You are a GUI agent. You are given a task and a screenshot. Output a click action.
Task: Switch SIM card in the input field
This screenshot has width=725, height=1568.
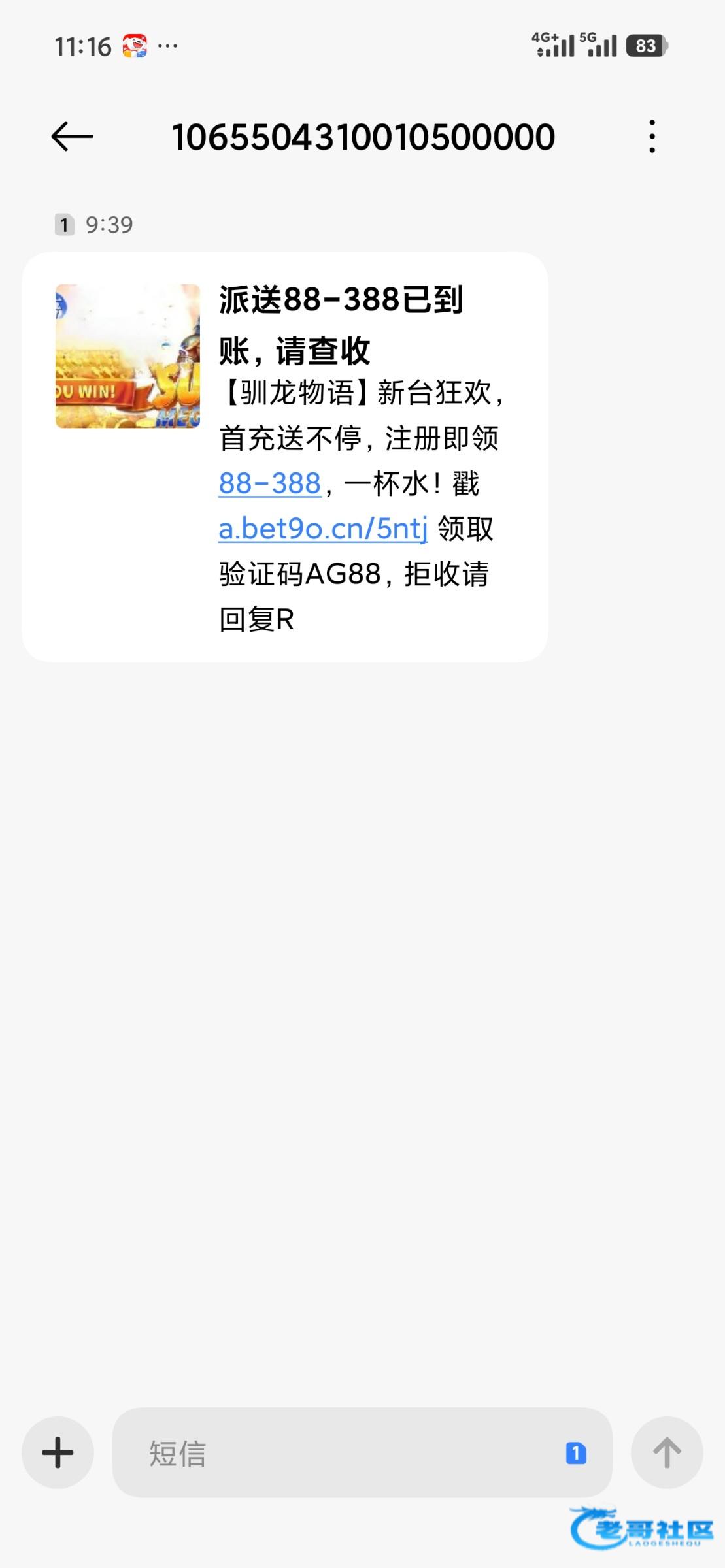pyautogui.click(x=576, y=1453)
